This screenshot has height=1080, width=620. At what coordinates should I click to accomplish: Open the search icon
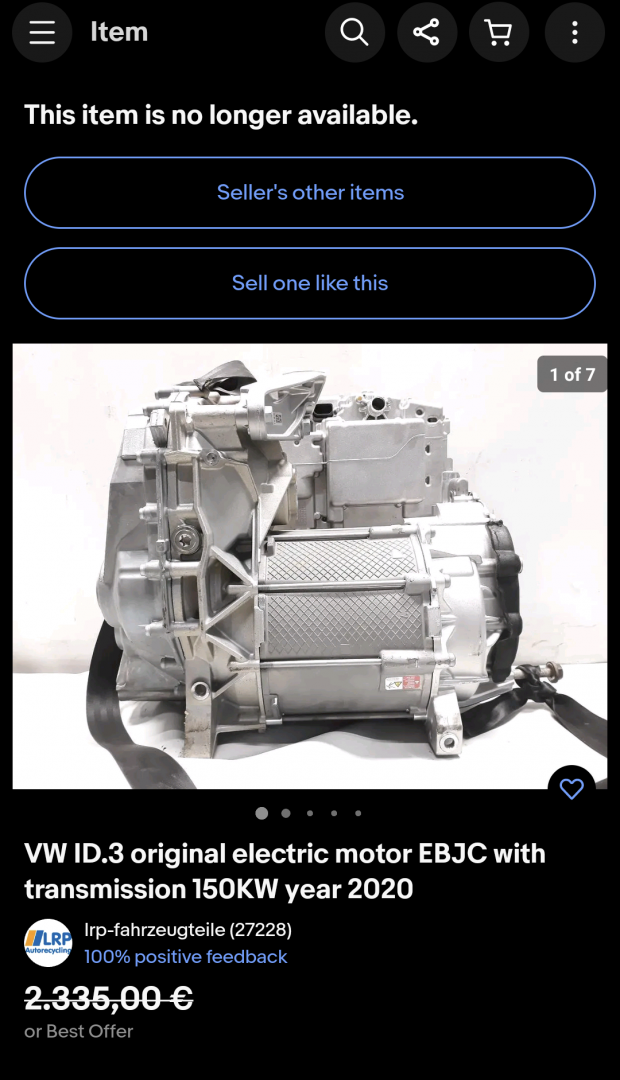click(x=354, y=32)
